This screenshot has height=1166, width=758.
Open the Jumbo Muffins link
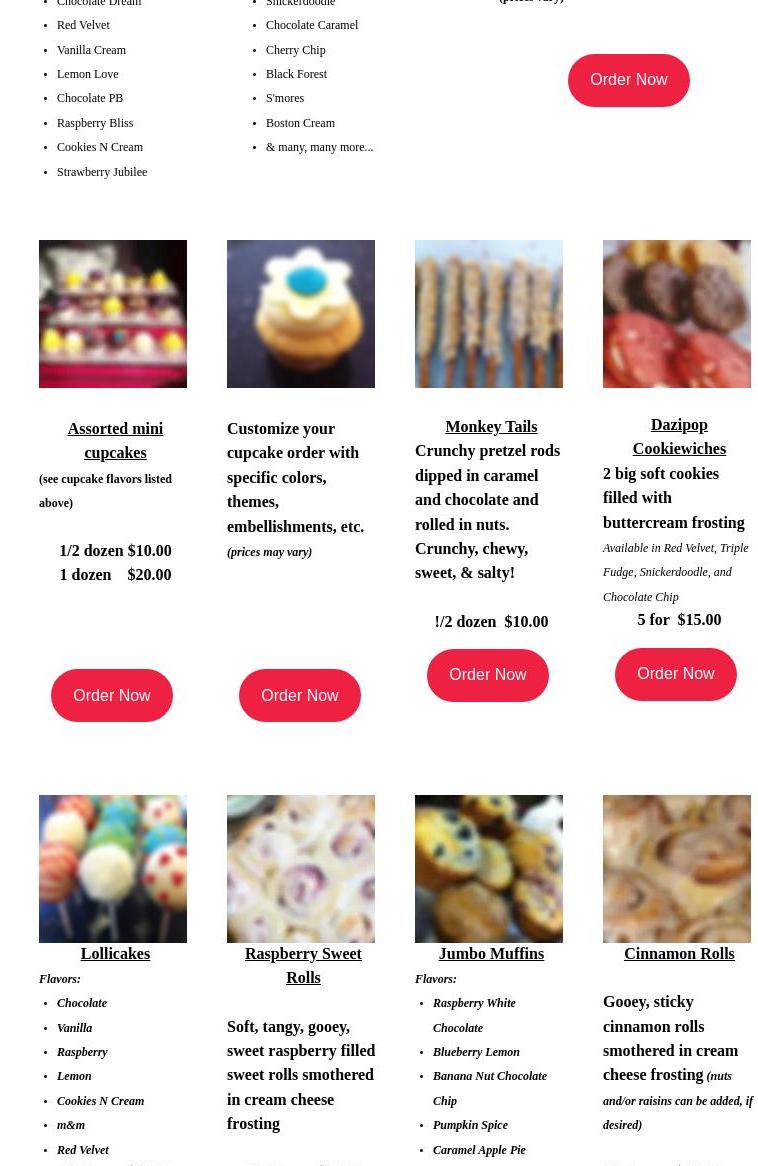(491, 954)
